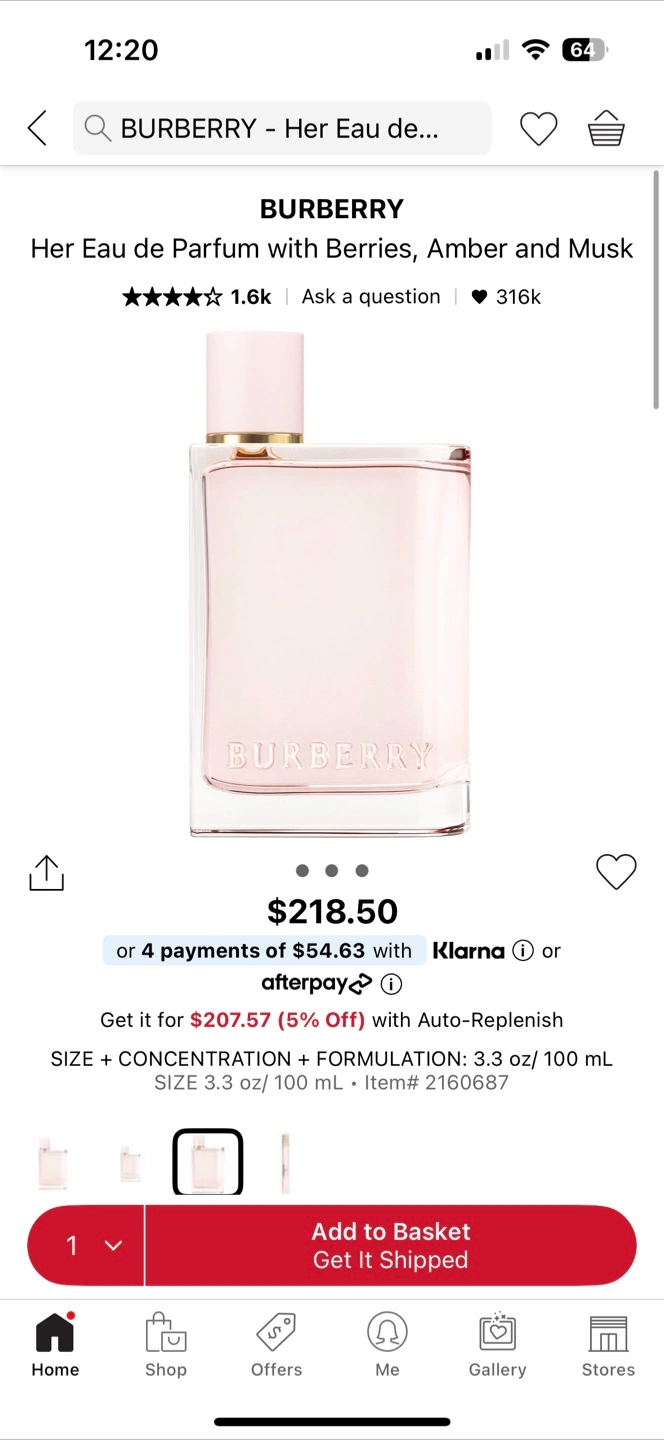Viewport: 664px width, 1440px height.
Task: Open the search field showing BURBERRY
Action: pyautogui.click(x=282, y=128)
